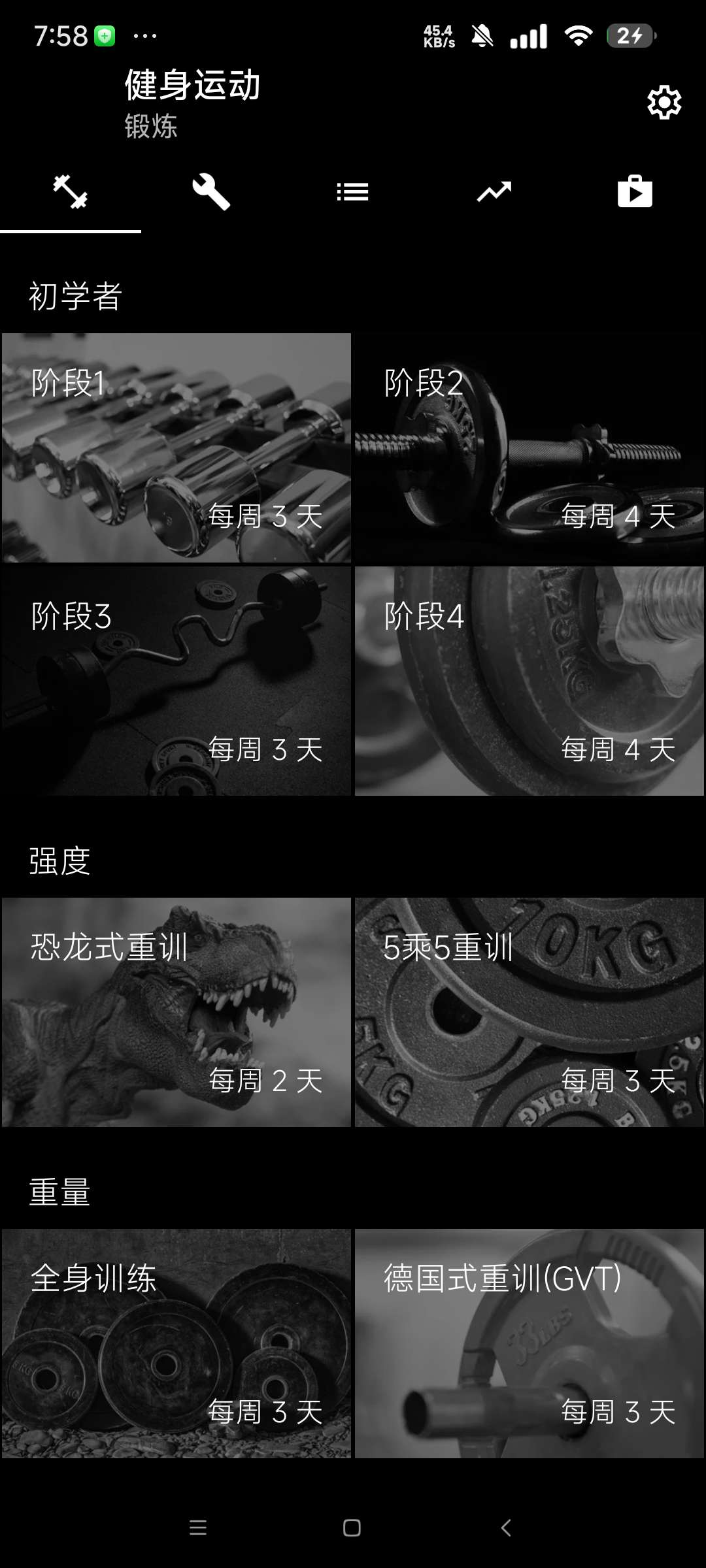Switch to the progress chart tab
This screenshot has height=1568, width=706.
(x=494, y=192)
